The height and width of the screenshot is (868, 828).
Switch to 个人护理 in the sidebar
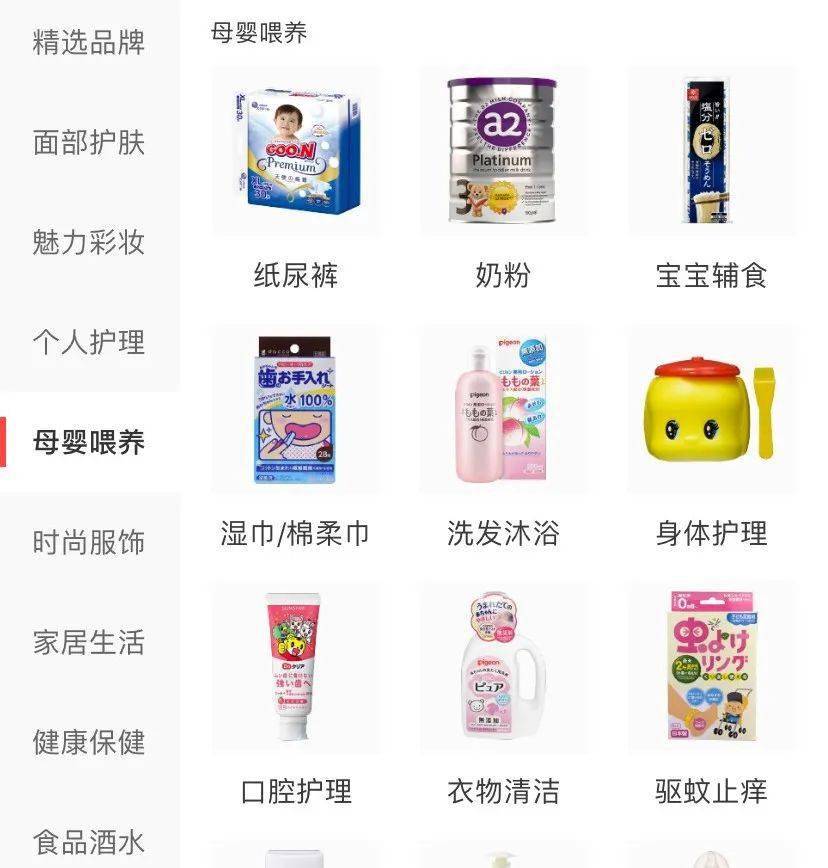[x=89, y=342]
